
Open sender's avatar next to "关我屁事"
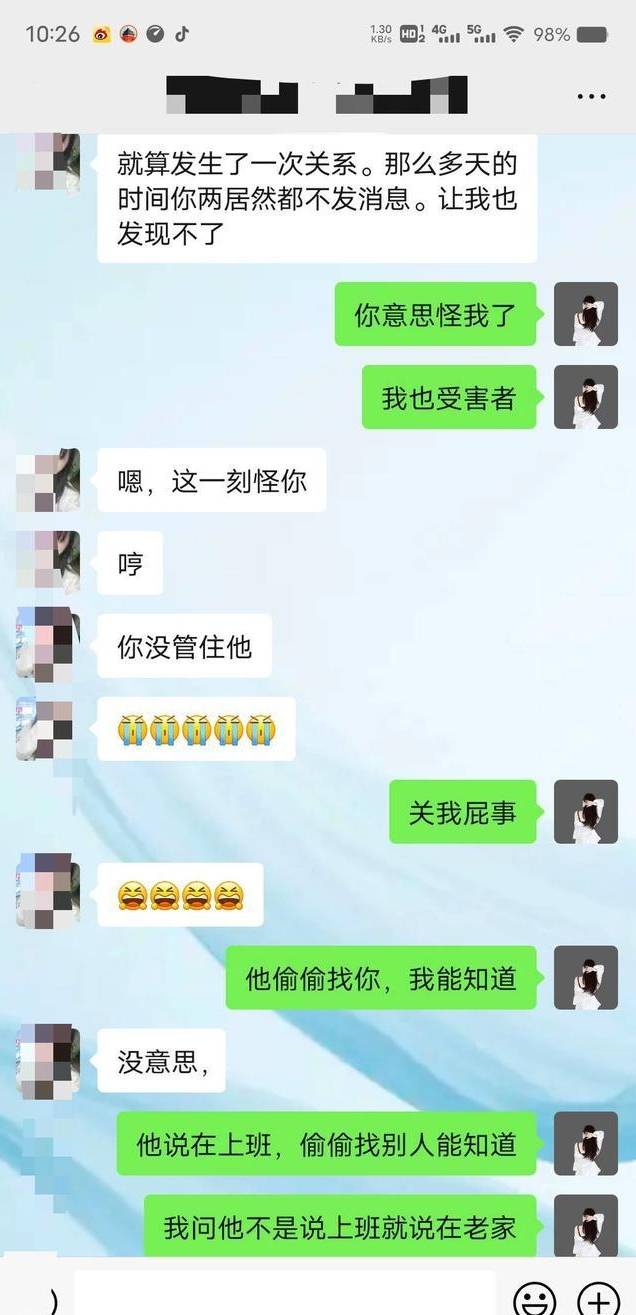click(586, 812)
